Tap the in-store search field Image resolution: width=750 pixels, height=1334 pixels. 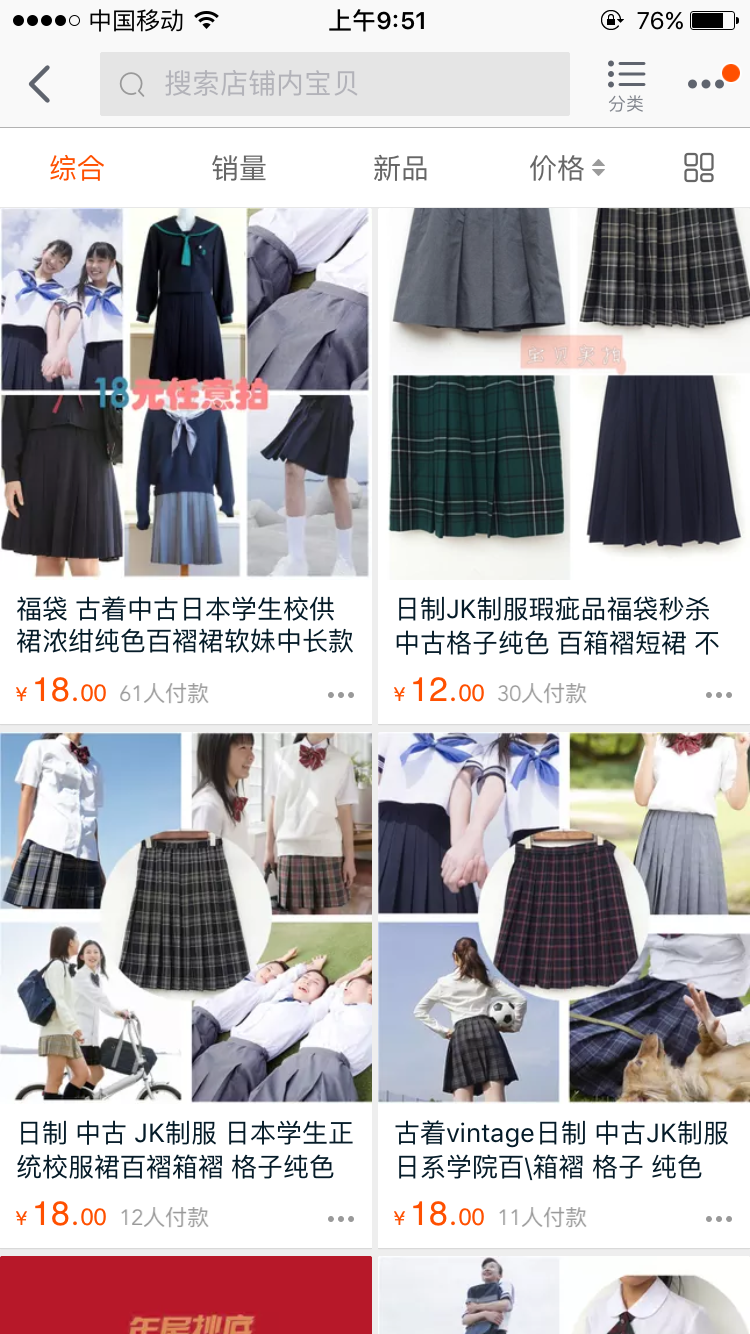coord(335,84)
